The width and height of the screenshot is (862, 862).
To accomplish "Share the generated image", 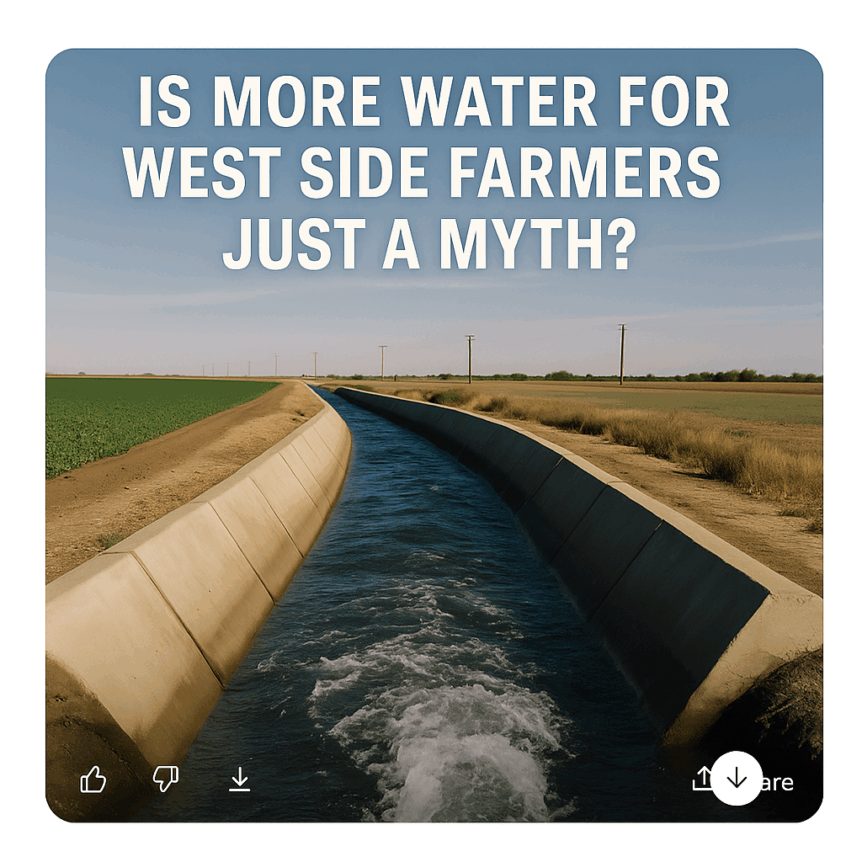I will [x=778, y=781].
